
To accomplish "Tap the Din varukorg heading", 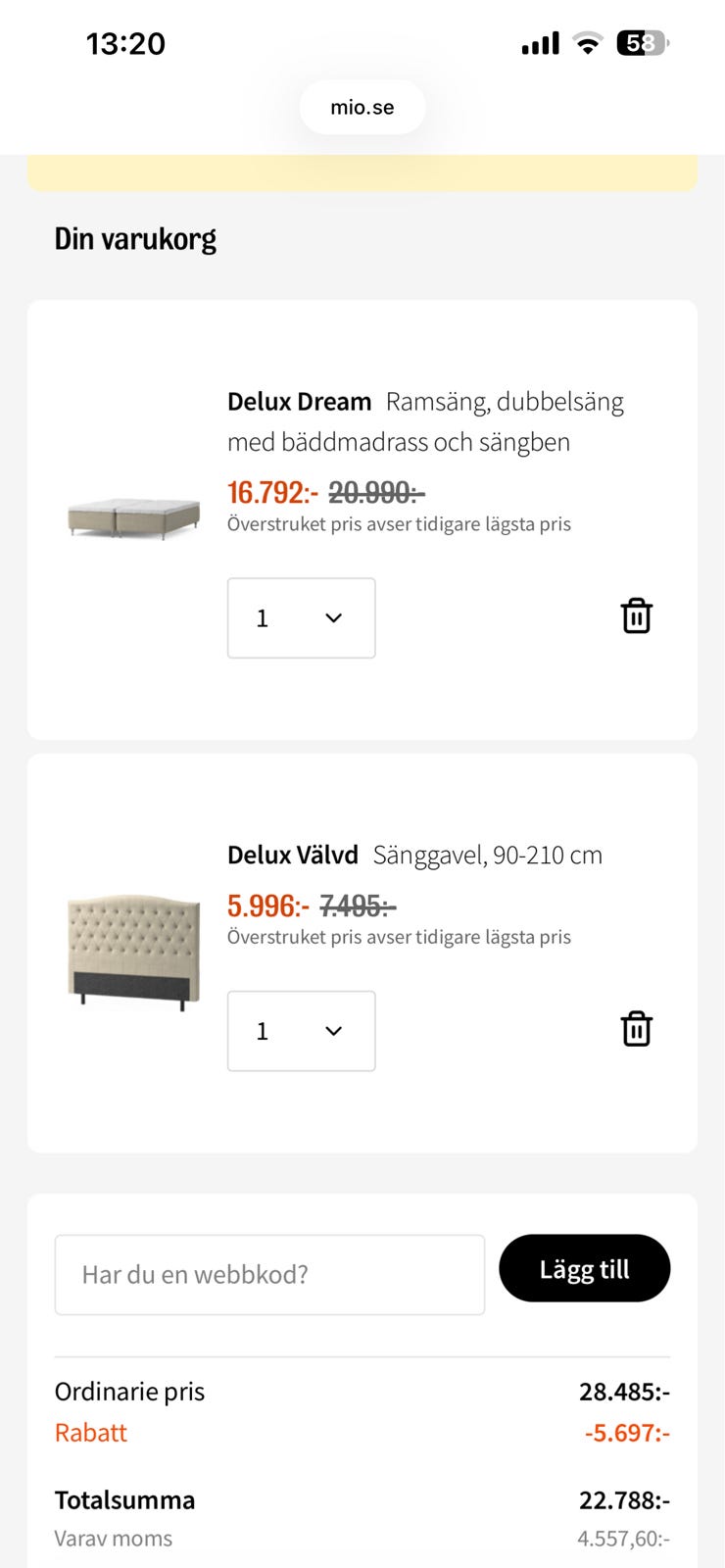I will point(136,238).
